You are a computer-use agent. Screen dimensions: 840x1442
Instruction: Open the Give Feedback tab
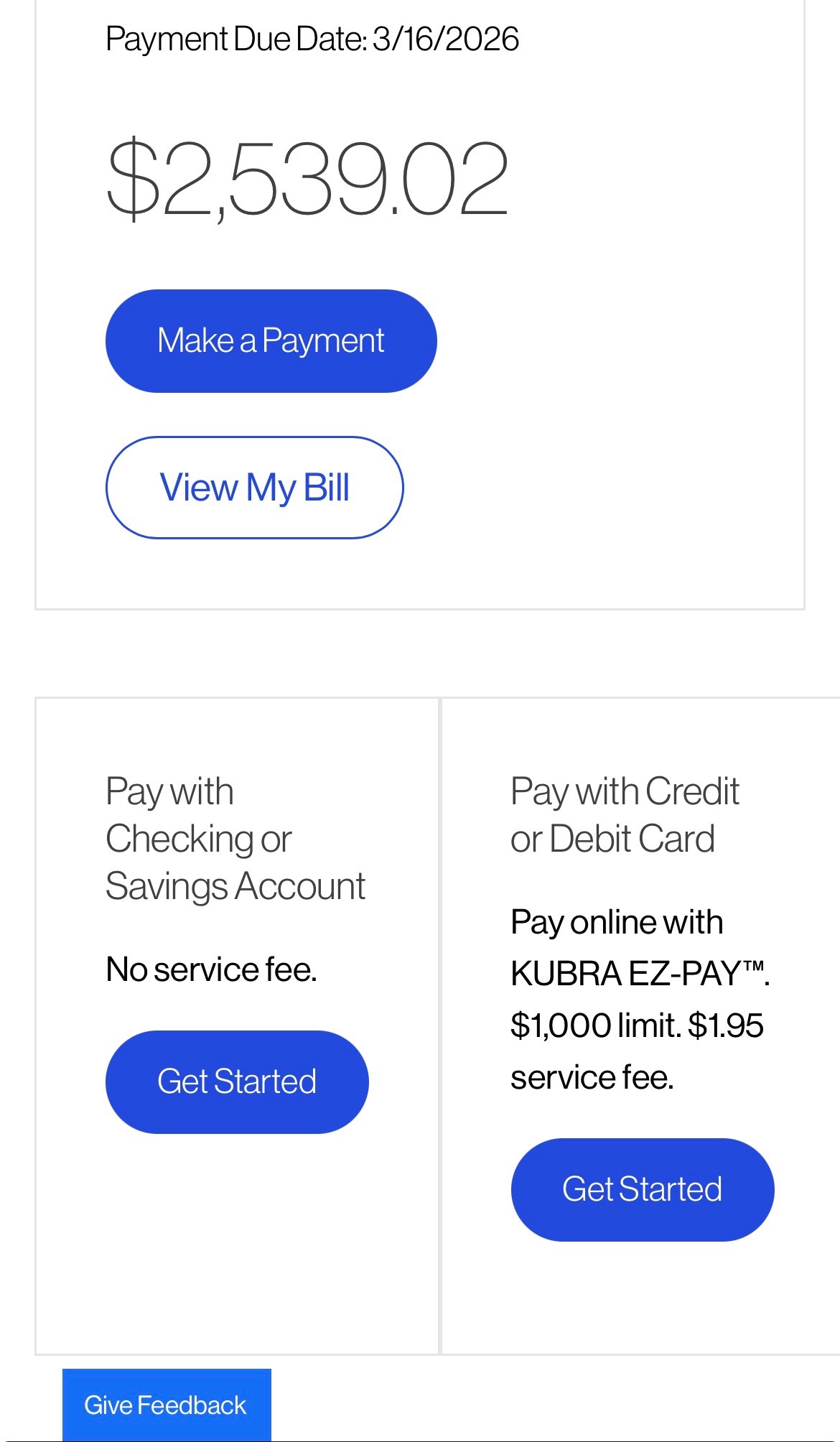[167, 1405]
